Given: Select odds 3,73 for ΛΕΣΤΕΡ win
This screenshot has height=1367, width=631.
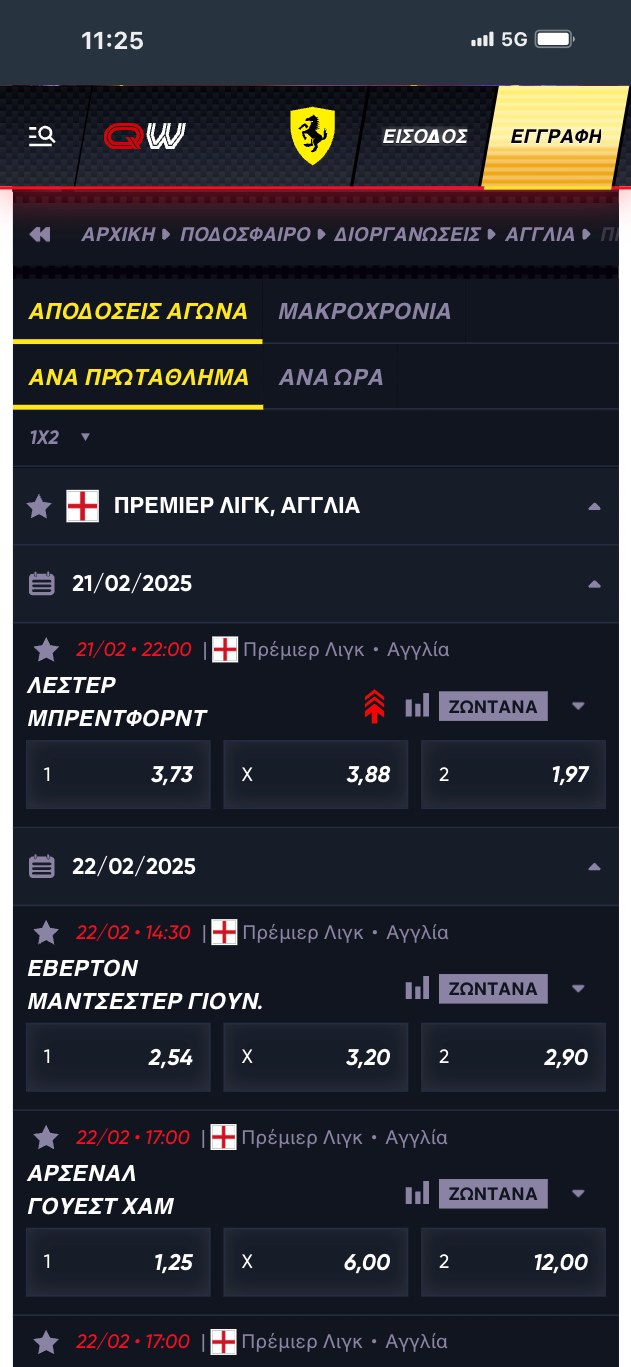Looking at the screenshot, I should (118, 774).
